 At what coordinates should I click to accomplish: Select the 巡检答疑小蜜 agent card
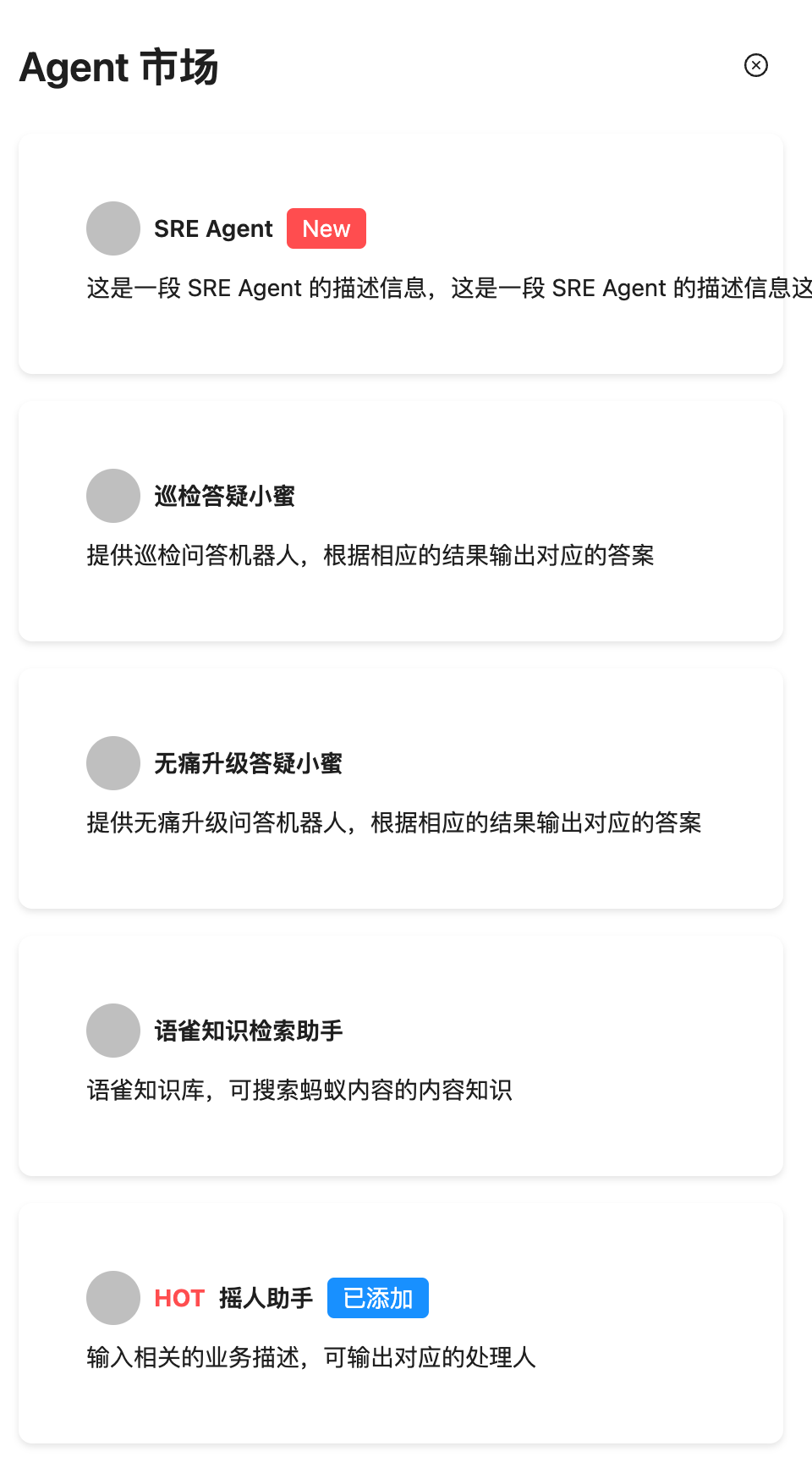(400, 521)
